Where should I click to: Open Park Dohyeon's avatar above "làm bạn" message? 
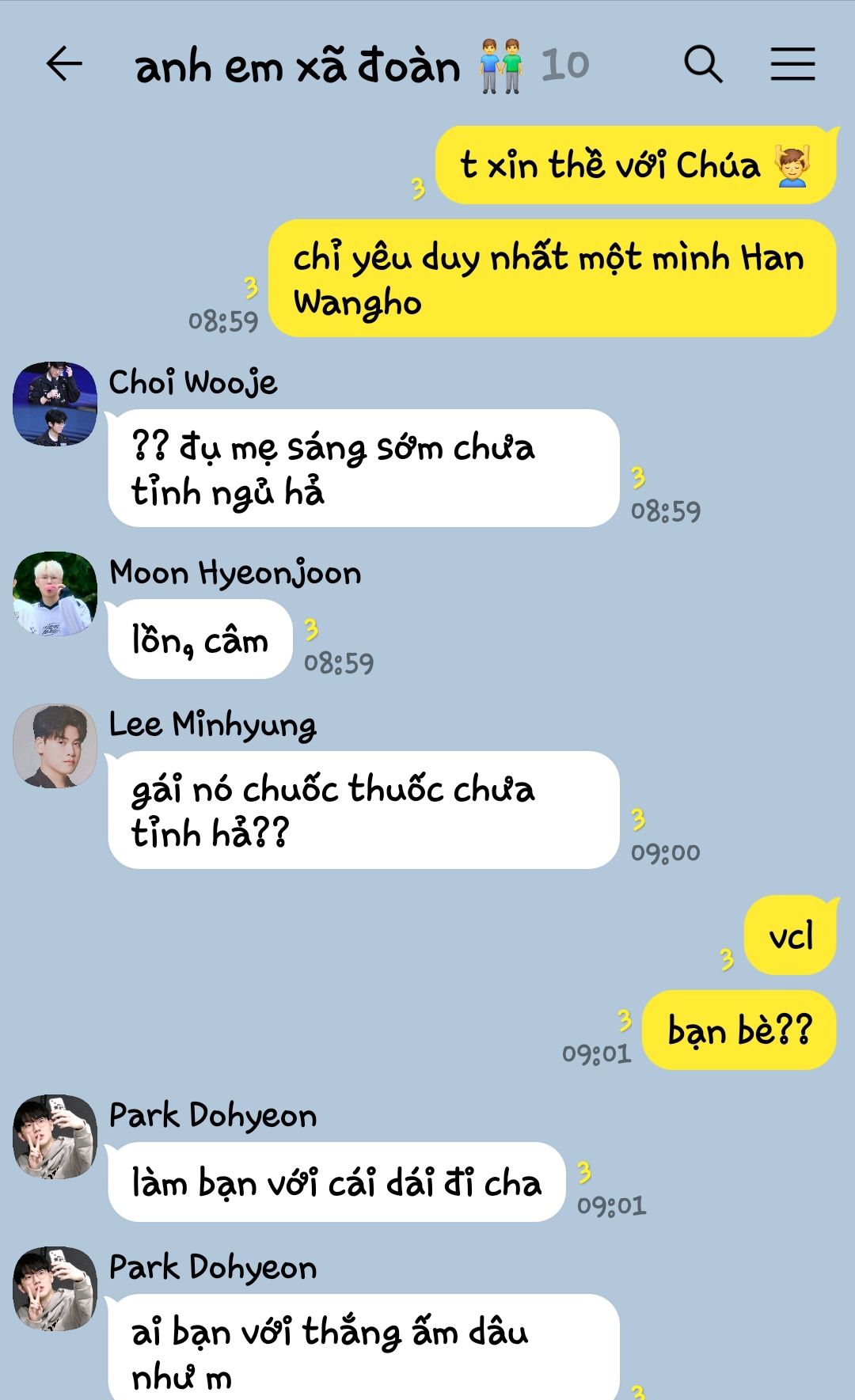click(55, 1136)
